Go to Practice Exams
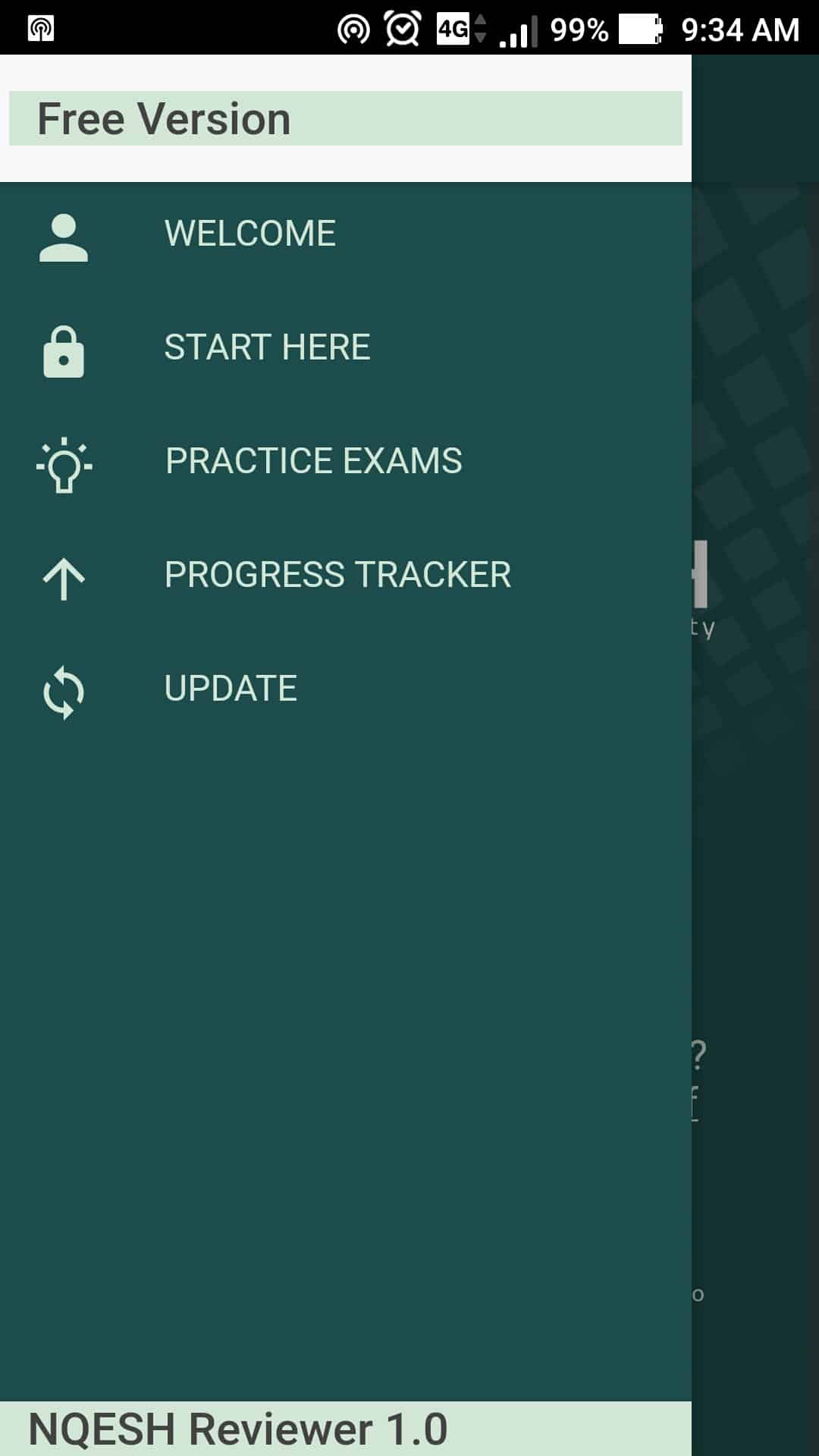The width and height of the screenshot is (819, 1456). 313,461
